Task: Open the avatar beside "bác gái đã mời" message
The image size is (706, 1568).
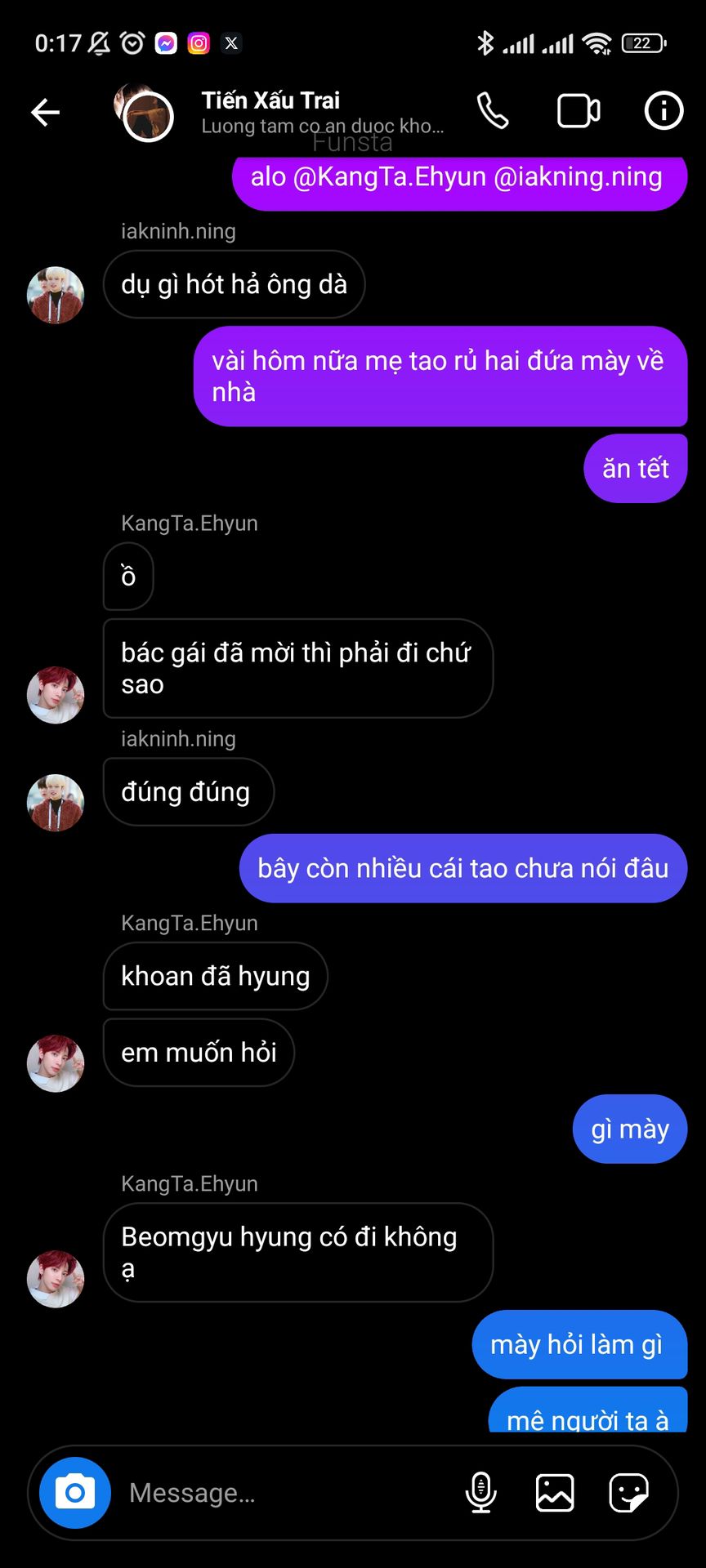Action: pyautogui.click(x=56, y=695)
